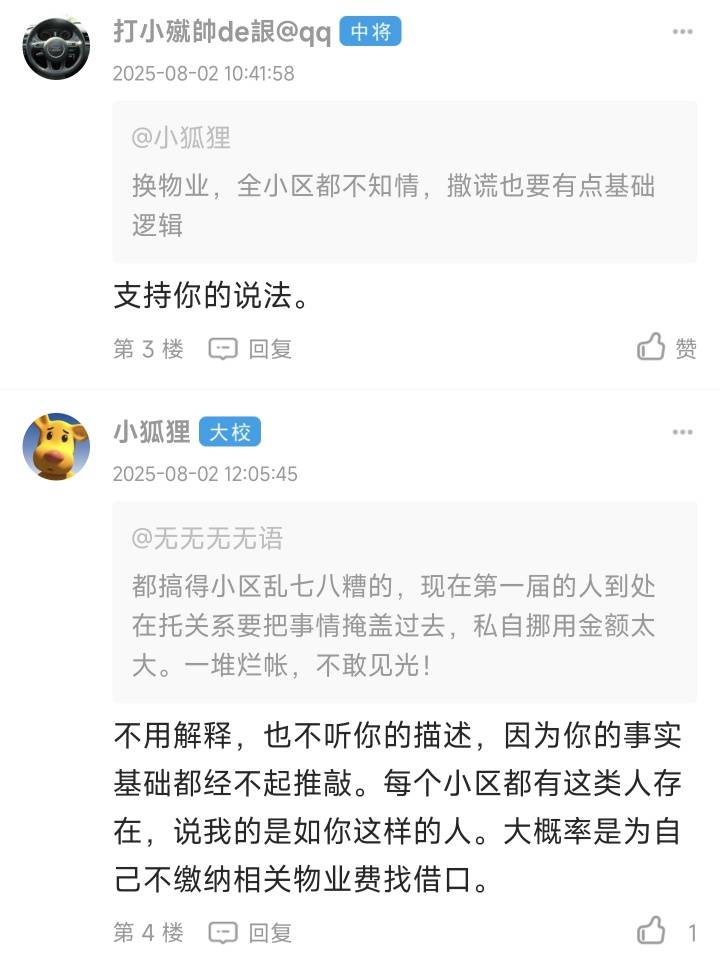This screenshot has height=967, width=720.
Task: Reply to the floor 4 comment
Action: click(250, 932)
